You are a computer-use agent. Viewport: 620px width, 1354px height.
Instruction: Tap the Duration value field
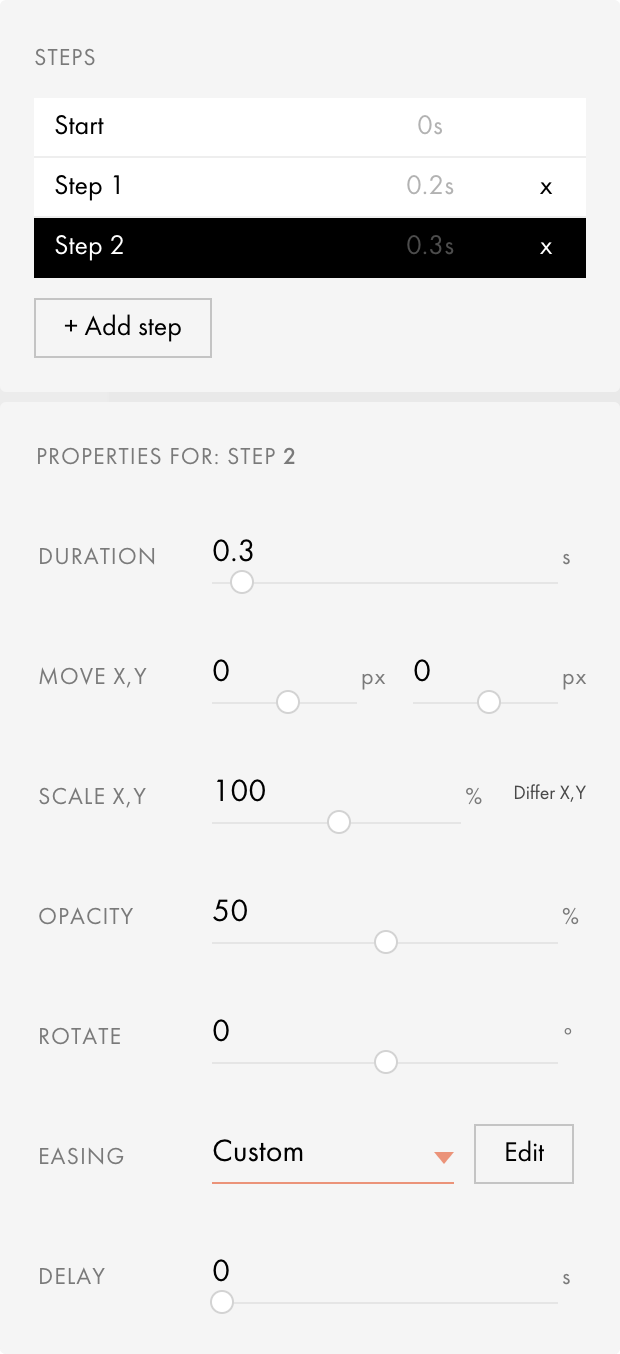380,552
